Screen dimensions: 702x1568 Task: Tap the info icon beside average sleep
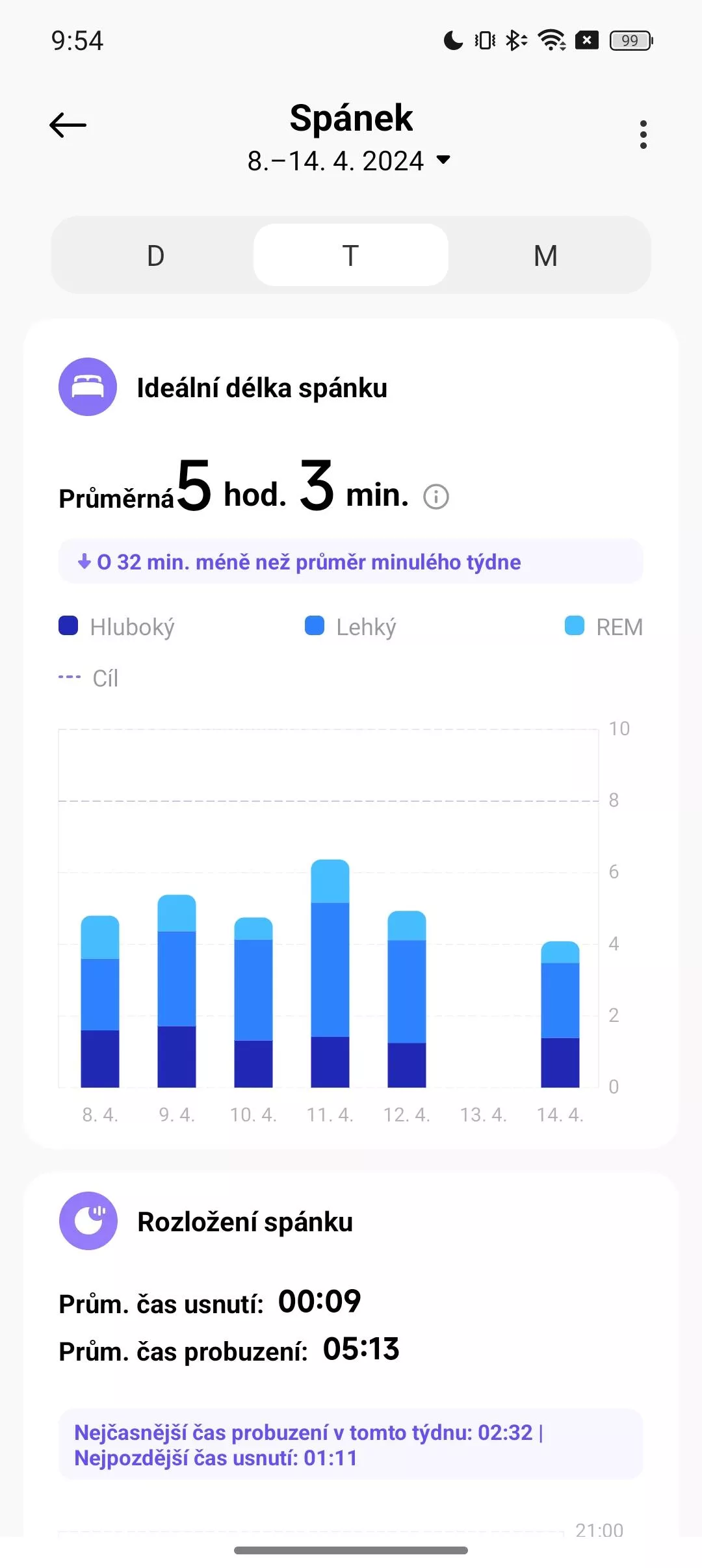click(x=436, y=497)
